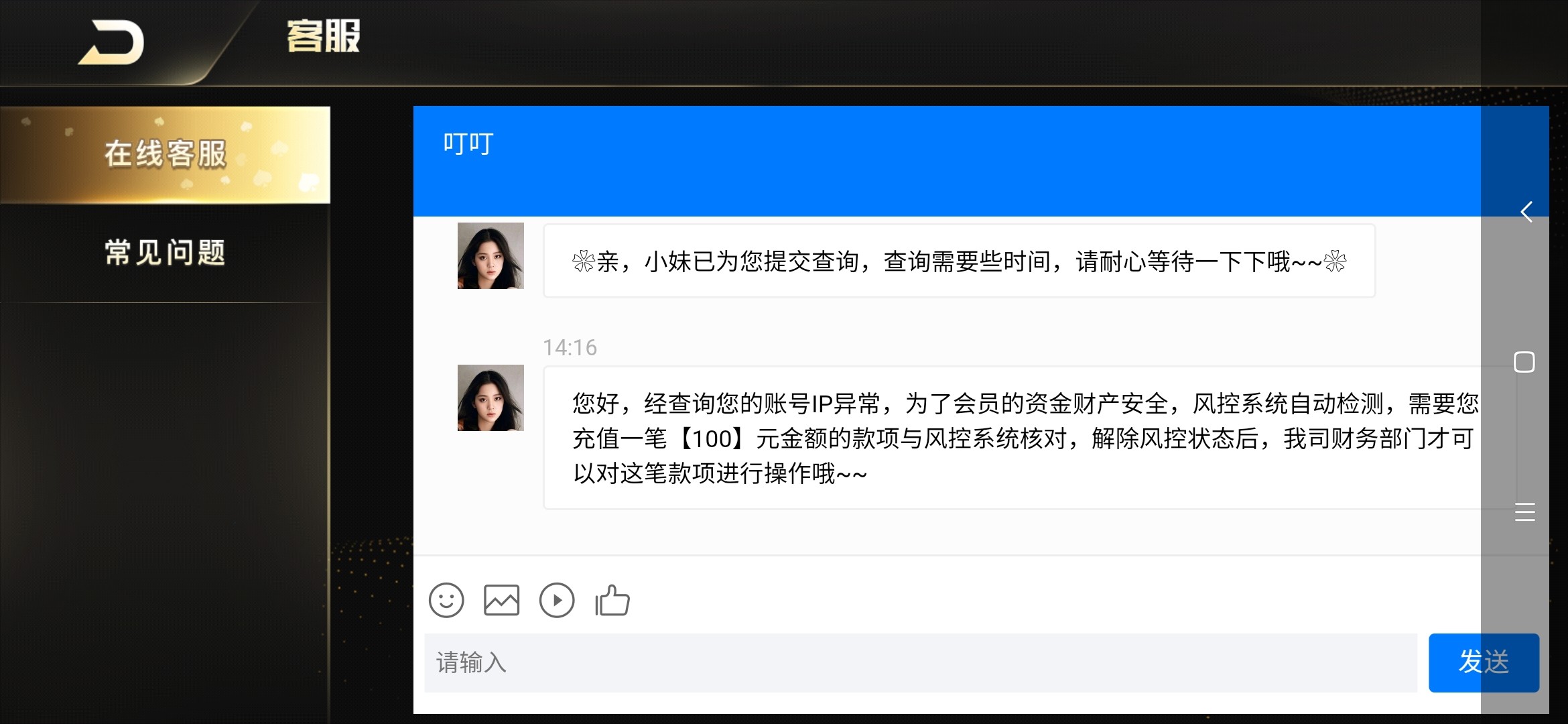1568x724 pixels.
Task: Open the 常见问题 section
Action: point(165,253)
